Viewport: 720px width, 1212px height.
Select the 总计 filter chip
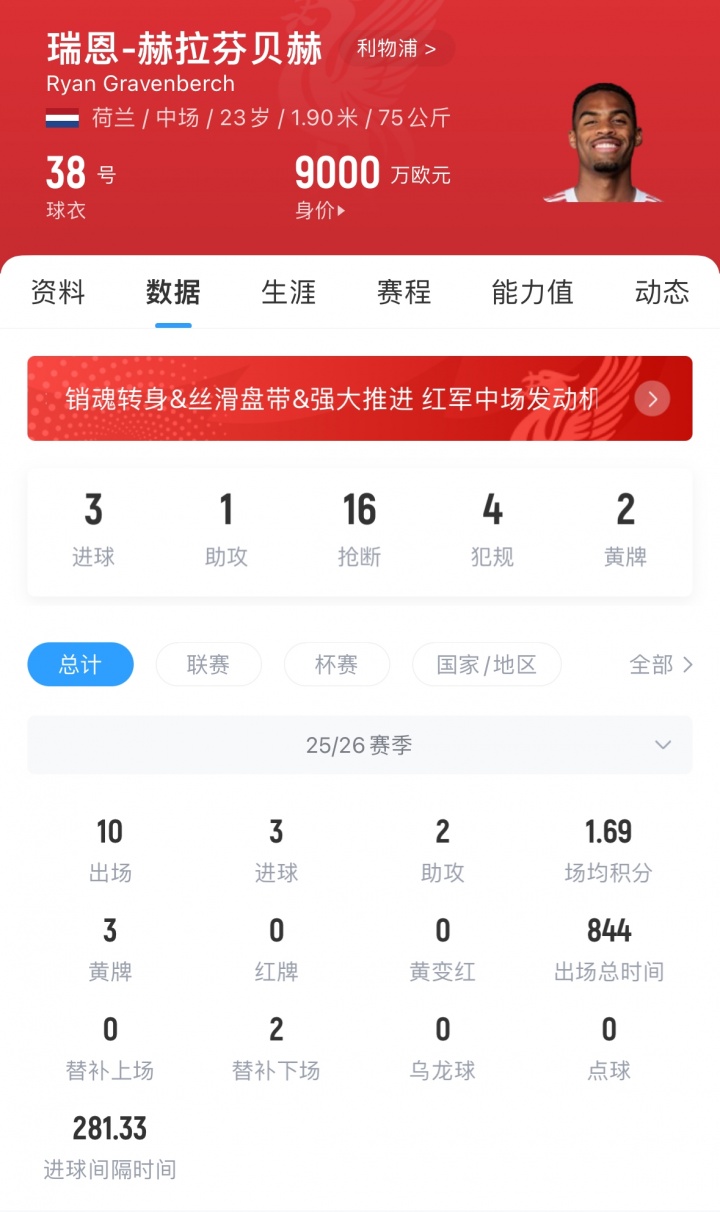[80, 664]
